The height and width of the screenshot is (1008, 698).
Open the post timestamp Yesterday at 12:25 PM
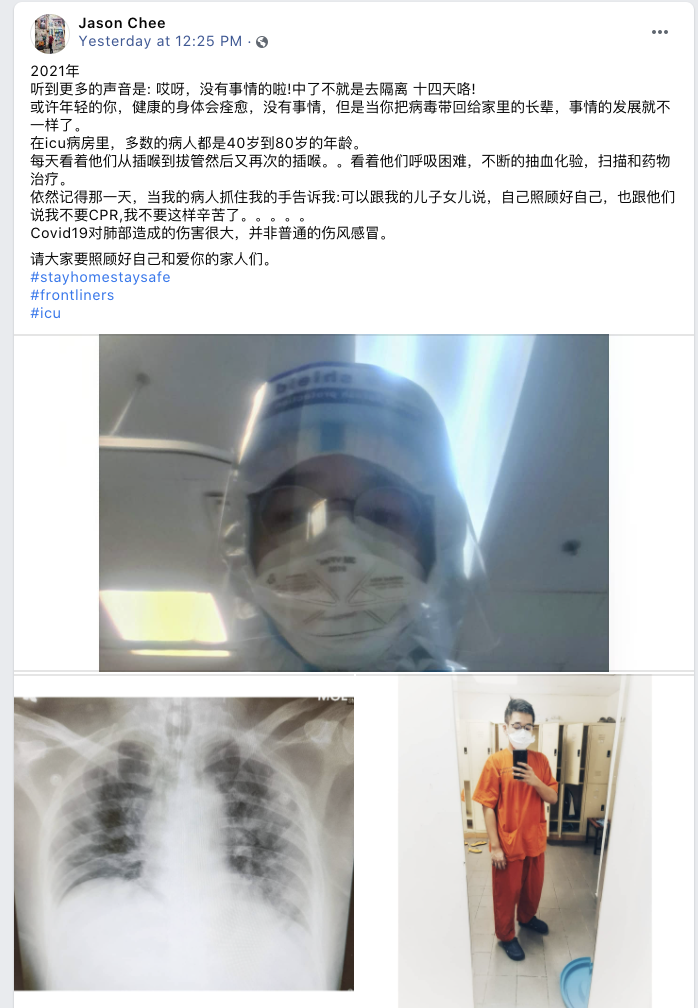click(x=160, y=42)
